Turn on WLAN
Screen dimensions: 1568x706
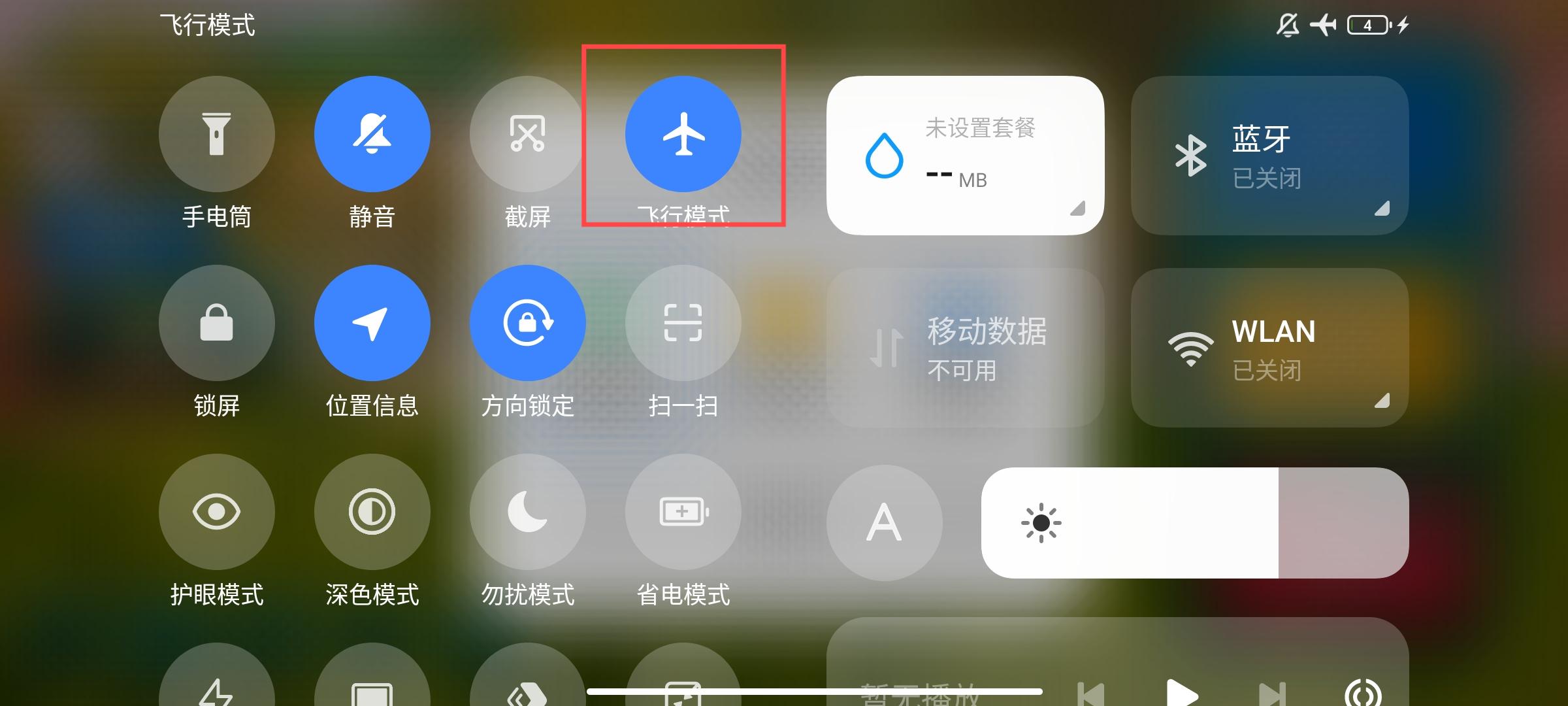click(x=1269, y=348)
